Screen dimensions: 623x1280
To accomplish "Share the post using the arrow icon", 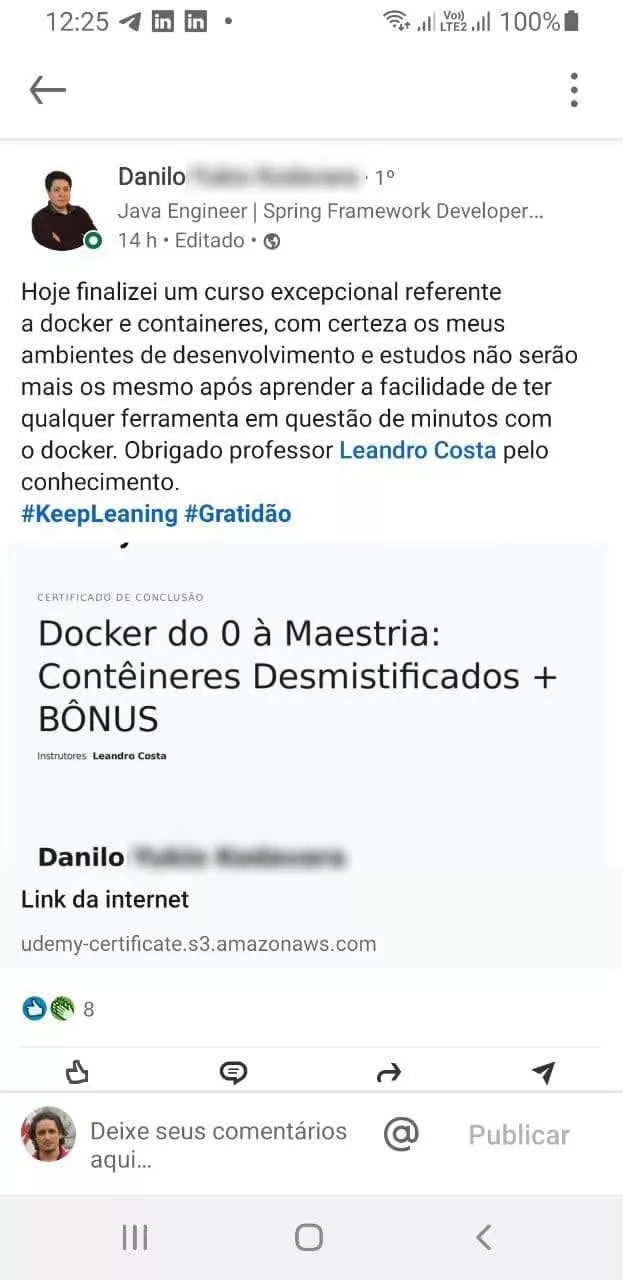I will (x=388, y=1073).
